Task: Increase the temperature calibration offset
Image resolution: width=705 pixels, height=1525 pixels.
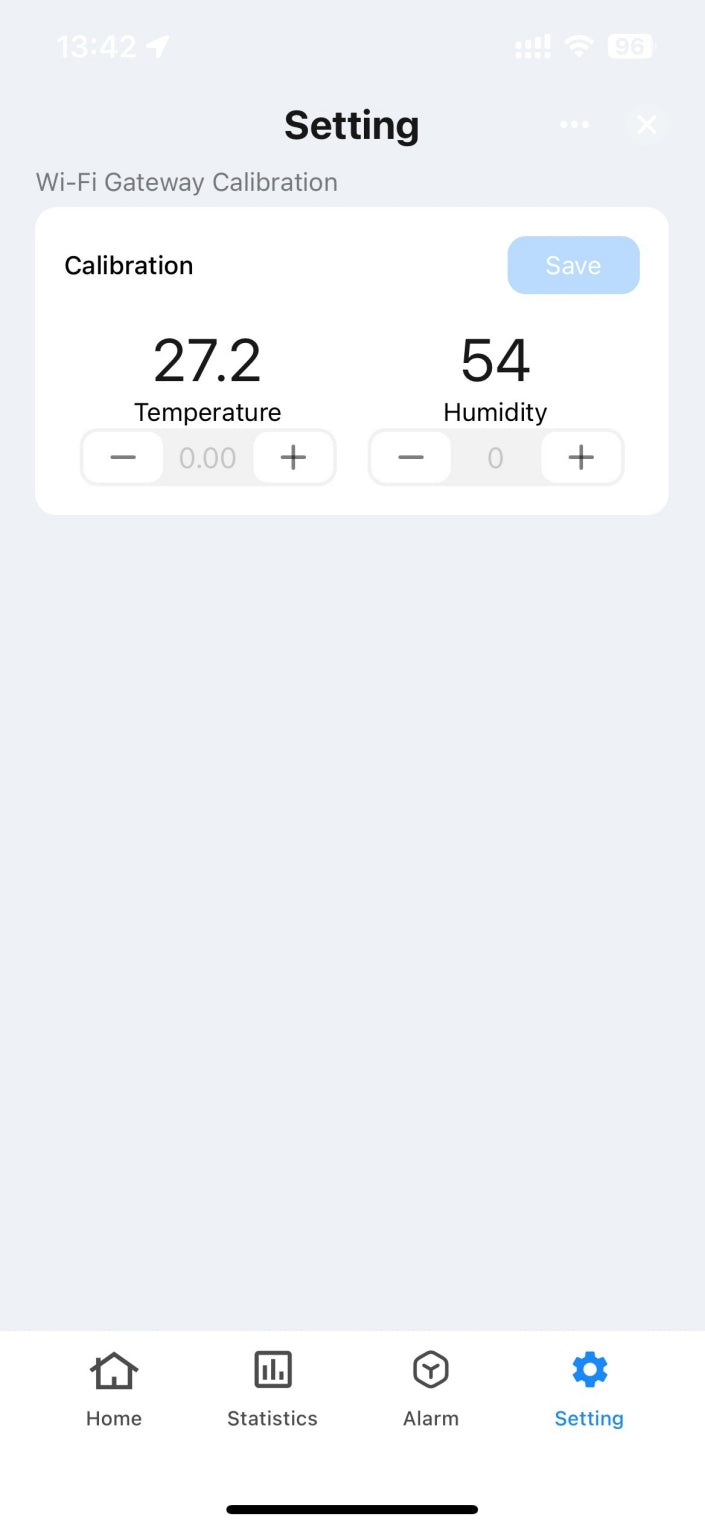Action: click(x=293, y=458)
